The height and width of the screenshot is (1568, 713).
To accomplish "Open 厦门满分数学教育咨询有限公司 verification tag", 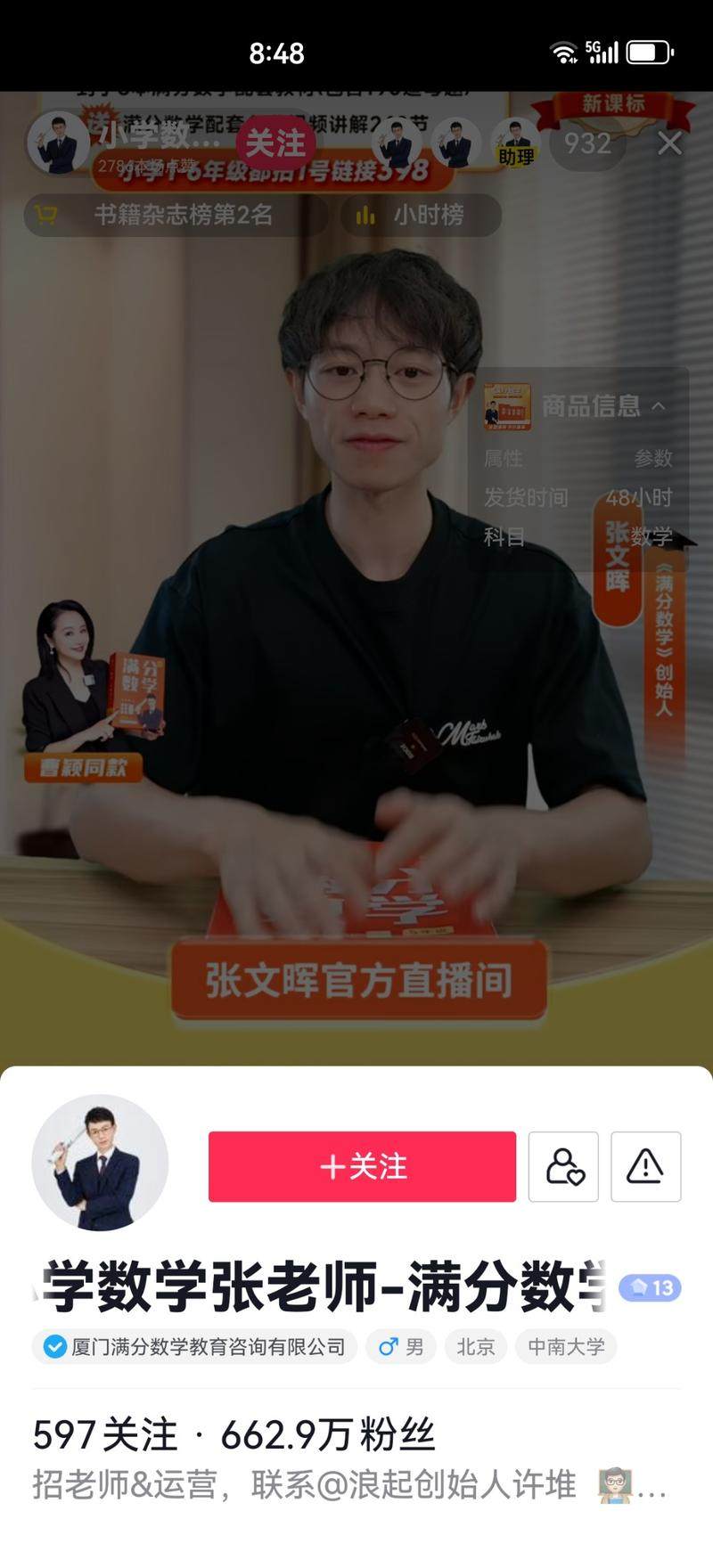I will point(196,1346).
